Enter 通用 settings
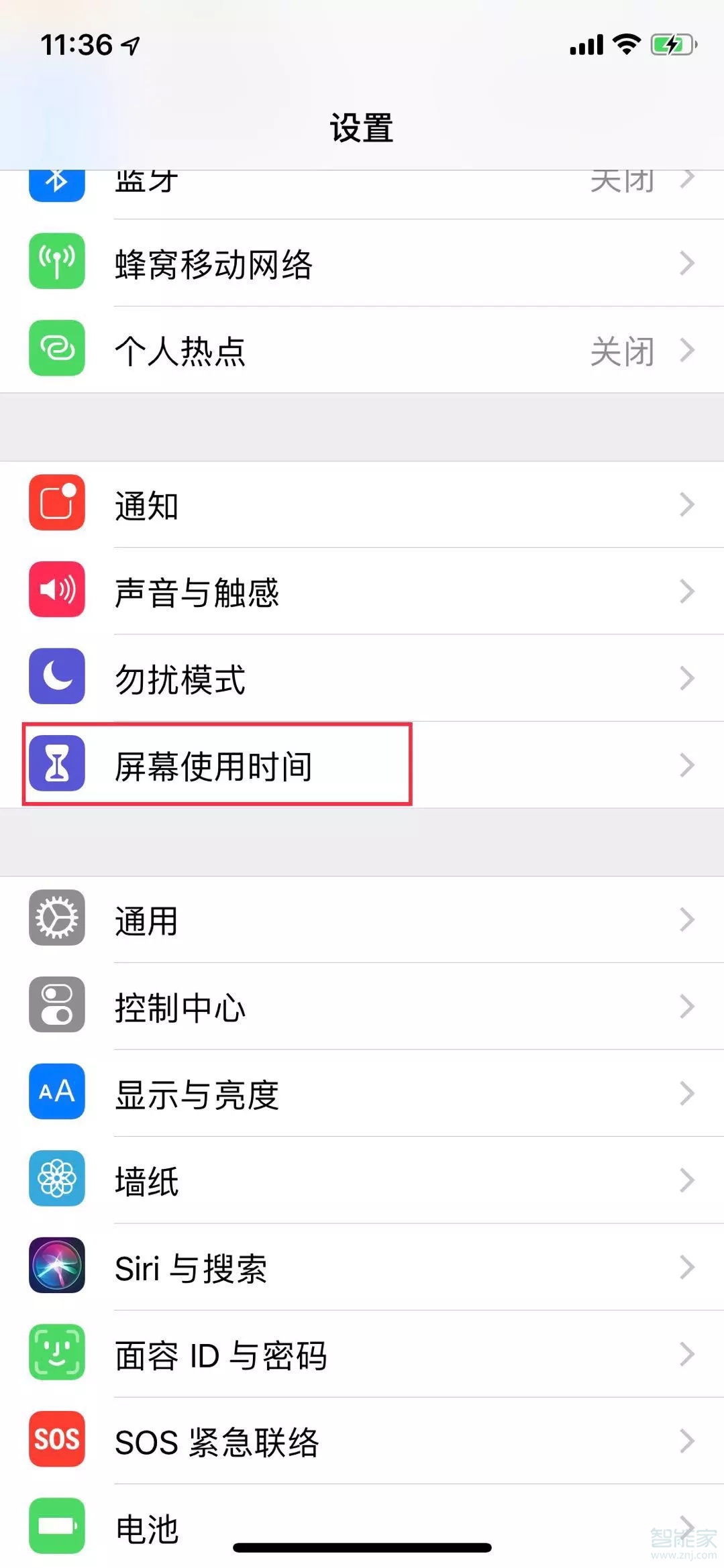 click(362, 919)
